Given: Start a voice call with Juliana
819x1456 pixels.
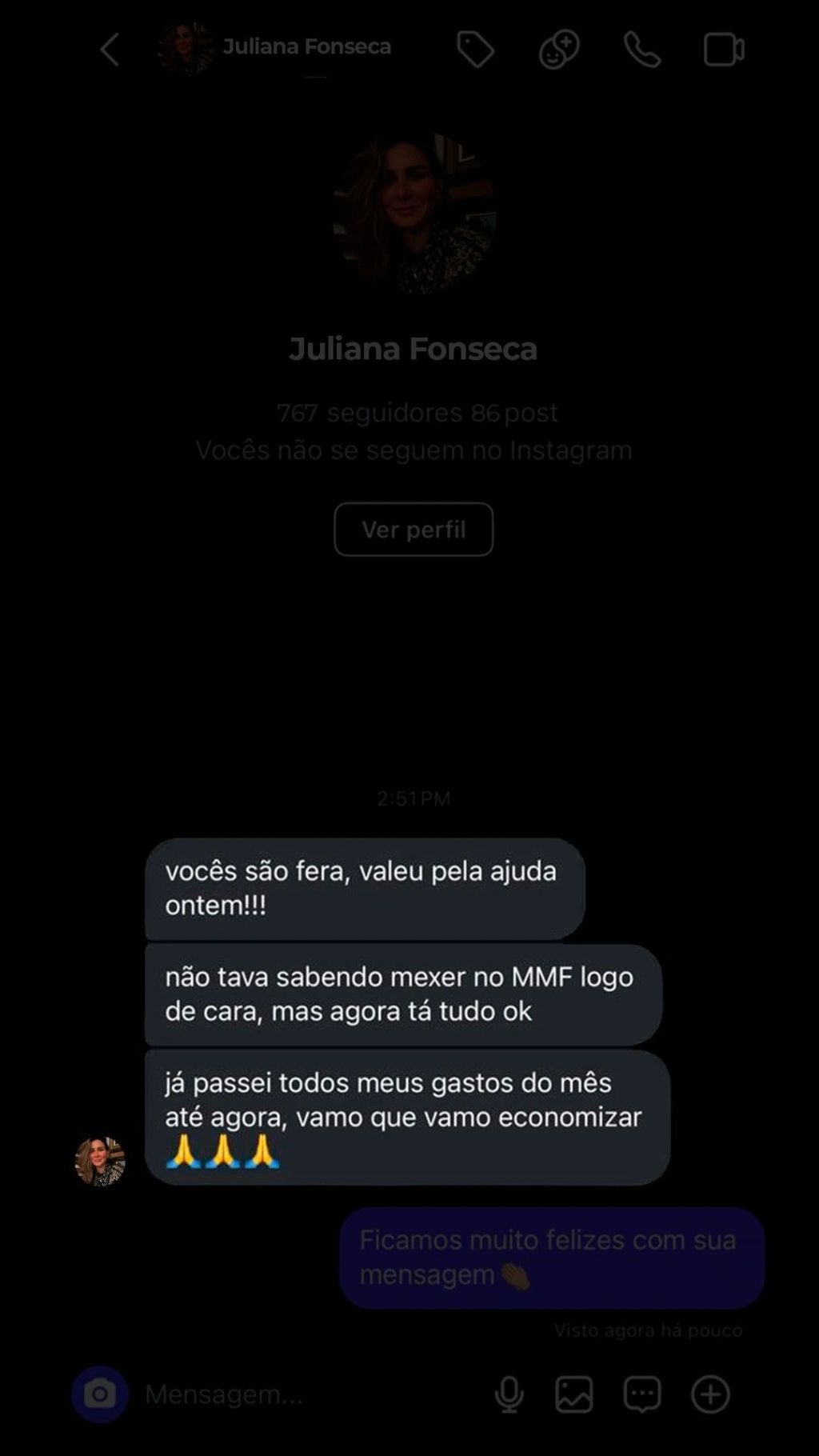Looking at the screenshot, I should pos(641,50).
